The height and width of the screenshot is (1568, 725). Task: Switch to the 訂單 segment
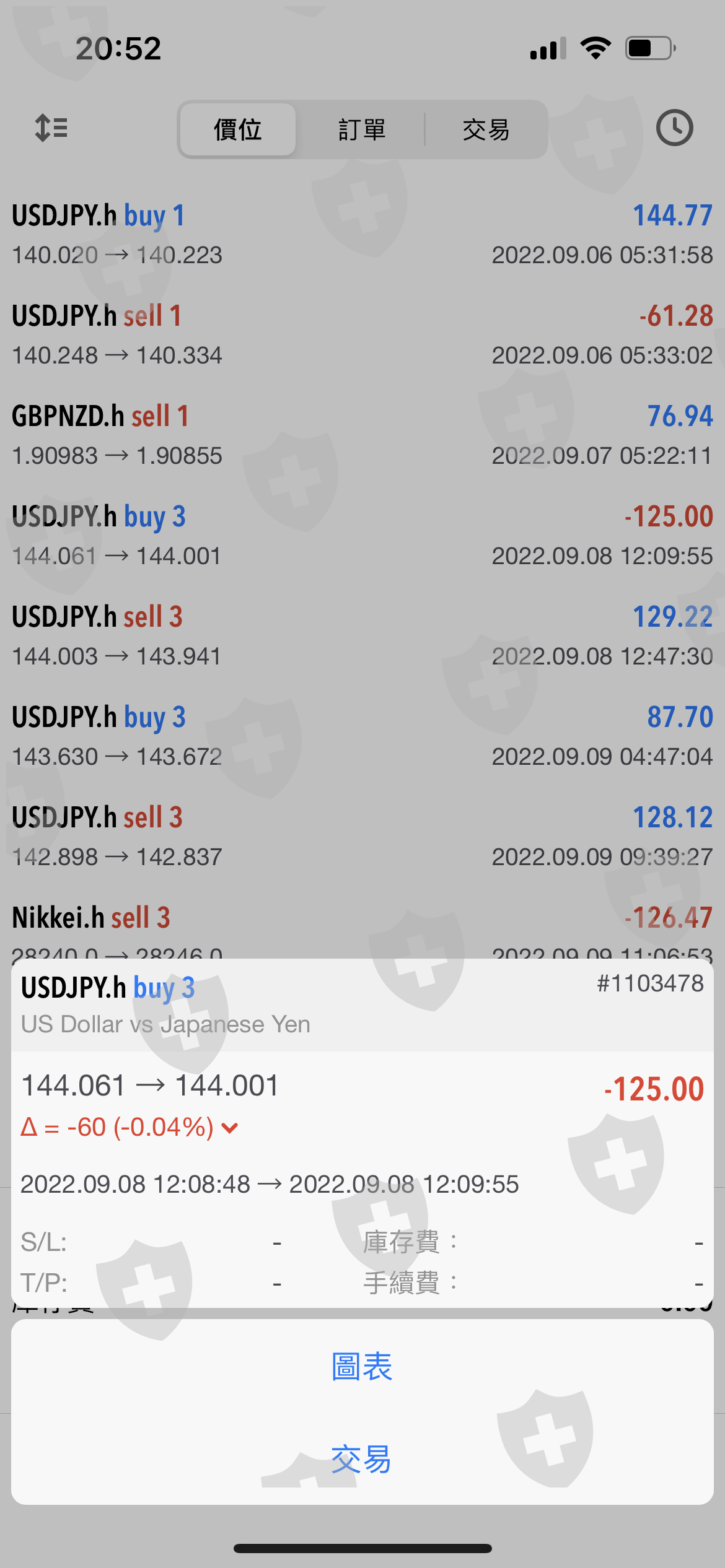(362, 130)
